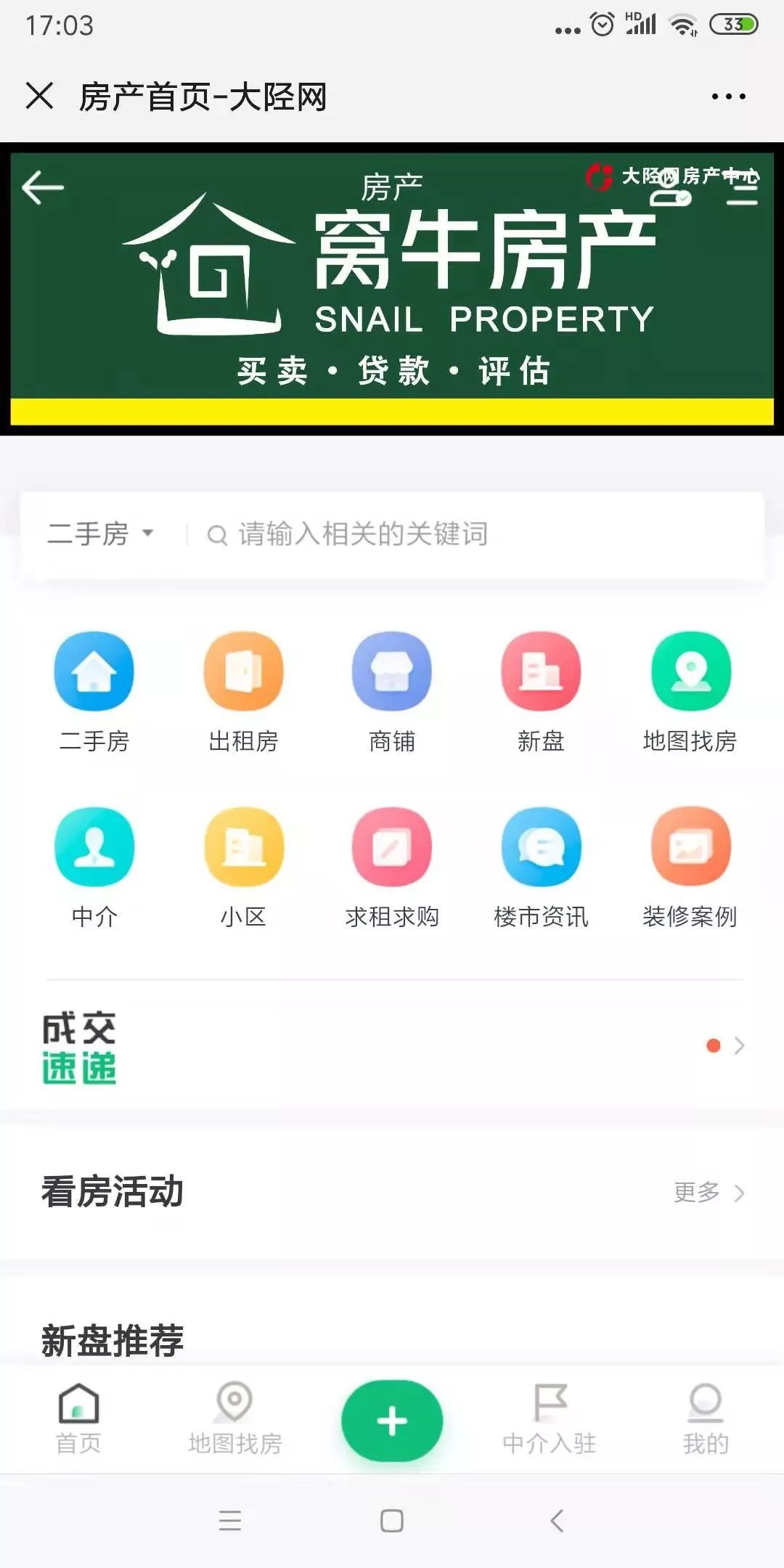The image size is (784, 1568).
Task: Open the 成交速递 row
Action: (x=392, y=1046)
